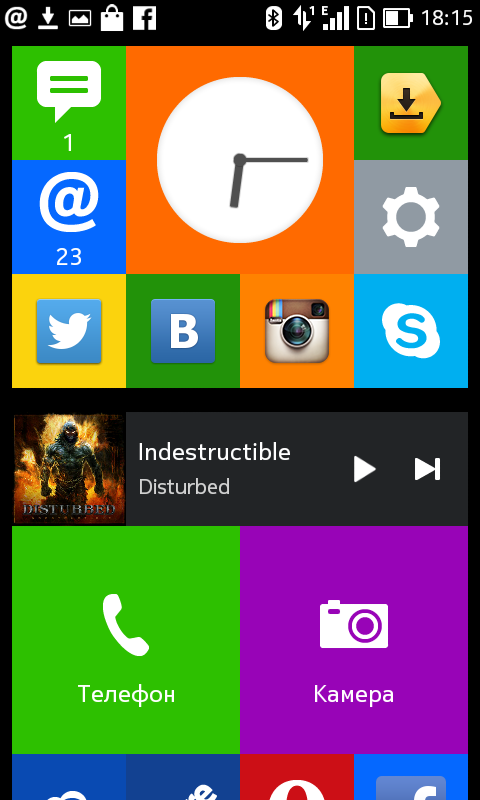480x800 pixels.
Task: Open the Skype tile
Action: click(x=411, y=331)
